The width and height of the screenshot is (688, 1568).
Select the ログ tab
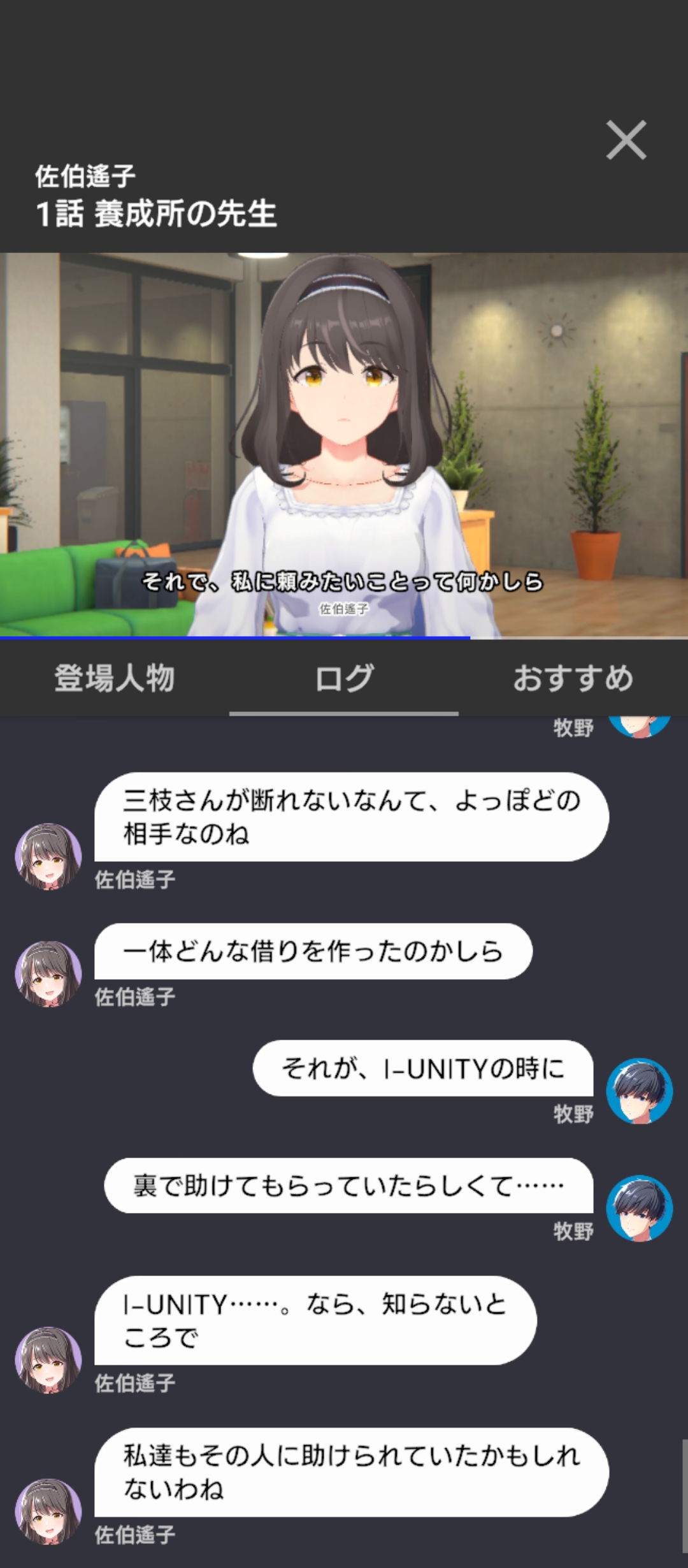344,678
